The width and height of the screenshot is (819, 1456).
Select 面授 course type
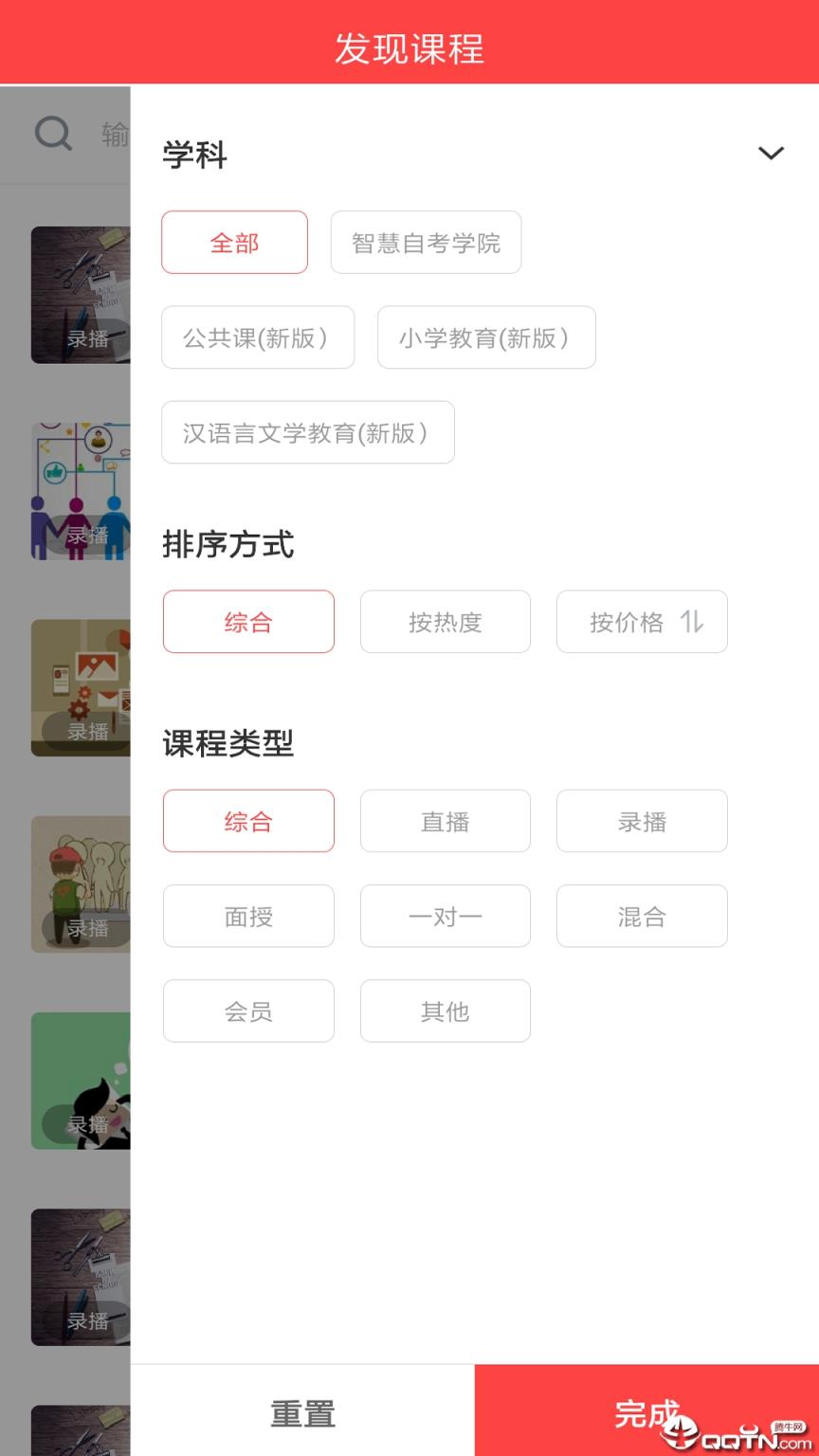pyautogui.click(x=248, y=916)
